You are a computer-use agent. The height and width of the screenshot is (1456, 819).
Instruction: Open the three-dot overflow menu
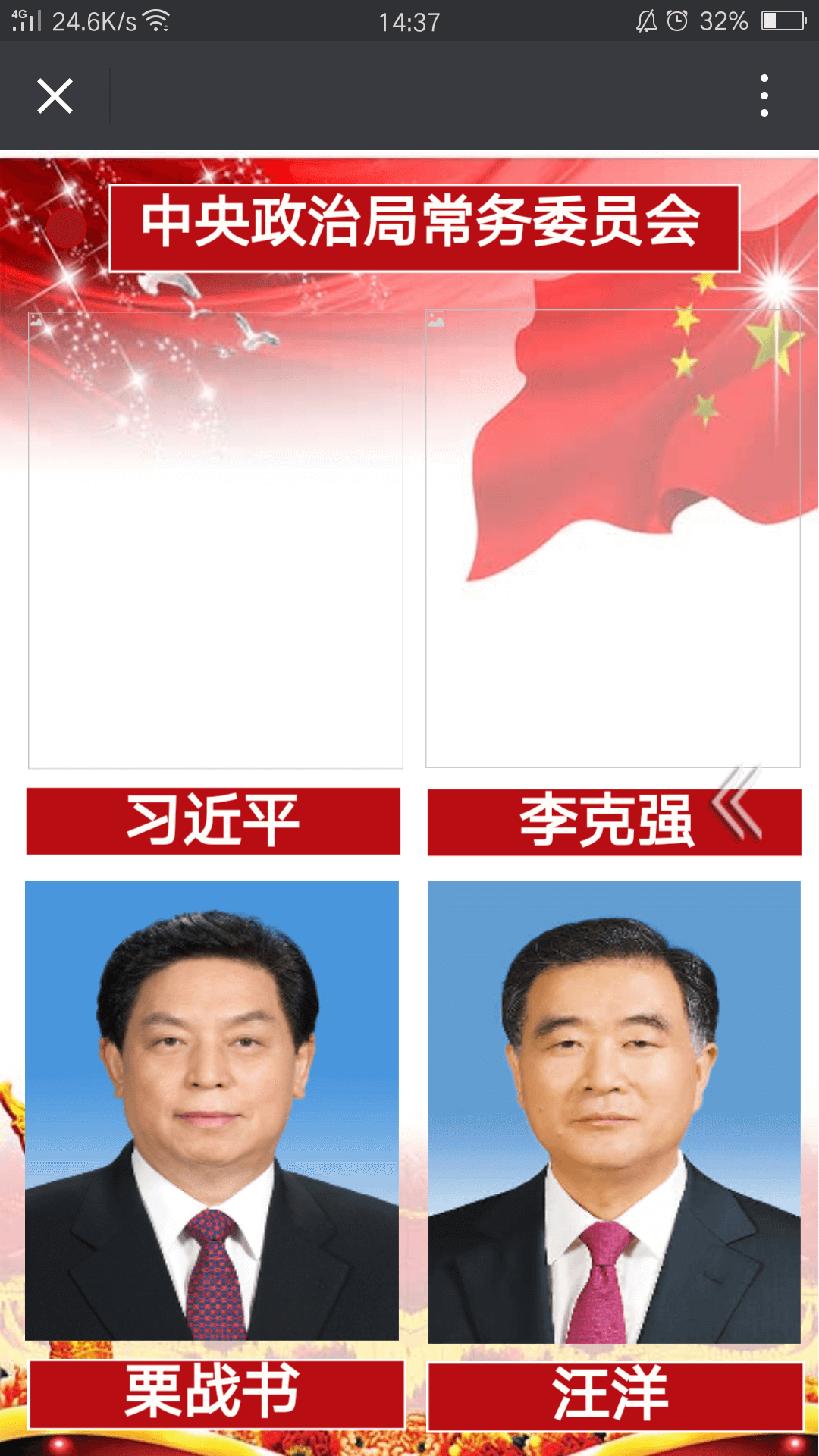tap(764, 96)
